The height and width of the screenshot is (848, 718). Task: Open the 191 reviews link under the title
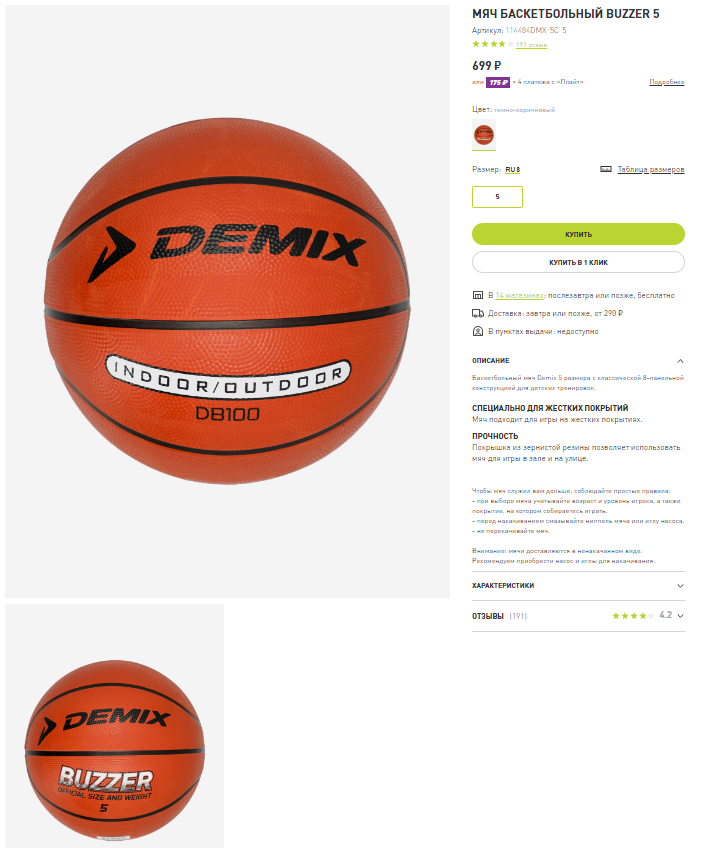(x=531, y=45)
